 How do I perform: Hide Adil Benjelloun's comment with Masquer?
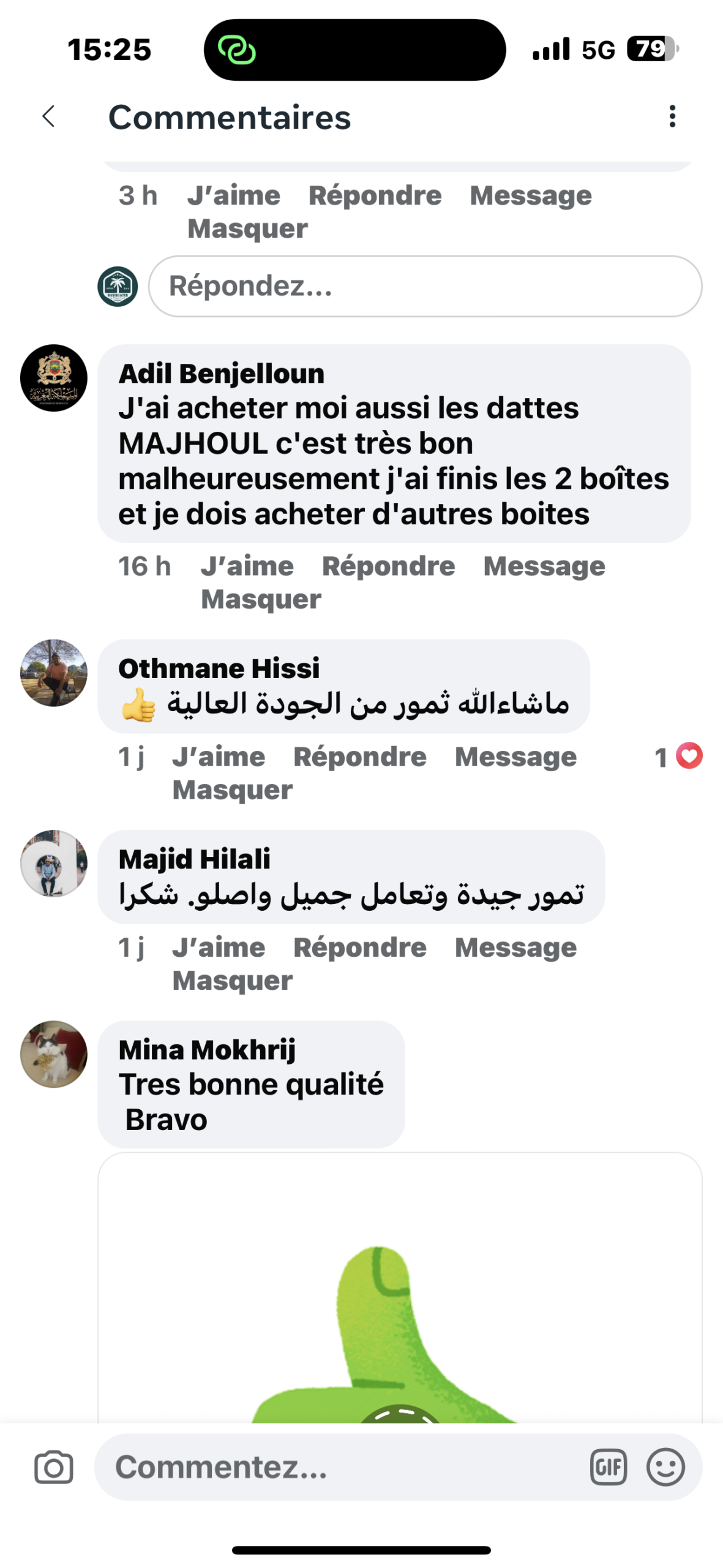click(261, 599)
